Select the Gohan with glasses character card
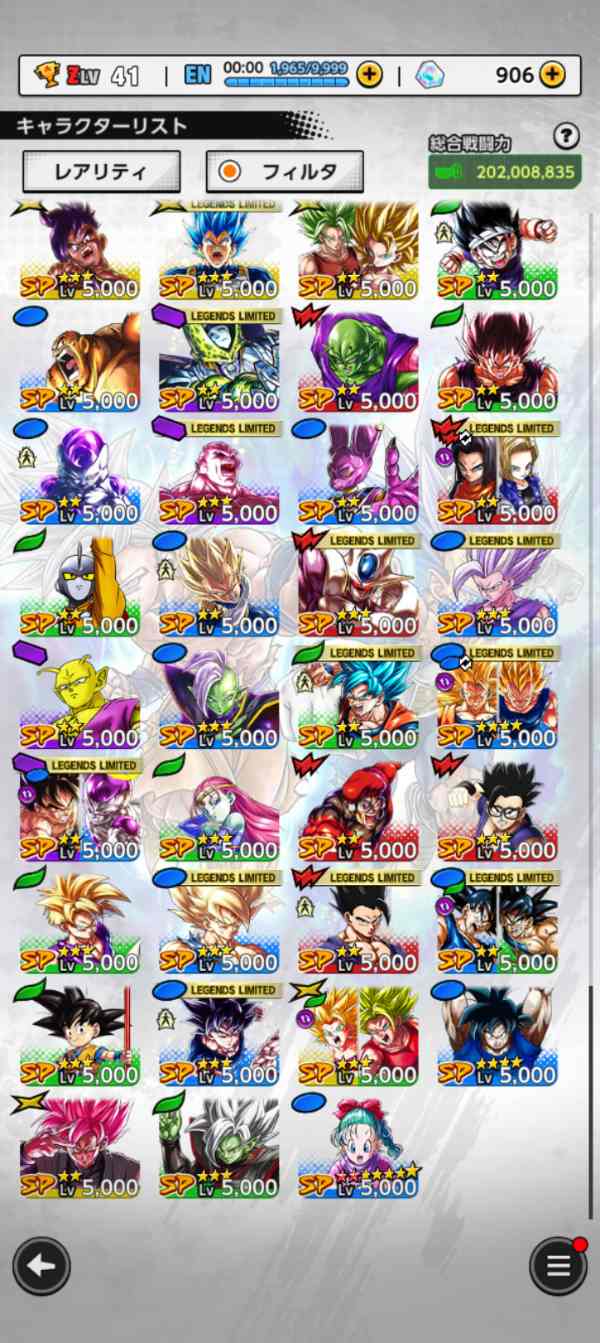This screenshot has height=1343, width=600. (497, 810)
